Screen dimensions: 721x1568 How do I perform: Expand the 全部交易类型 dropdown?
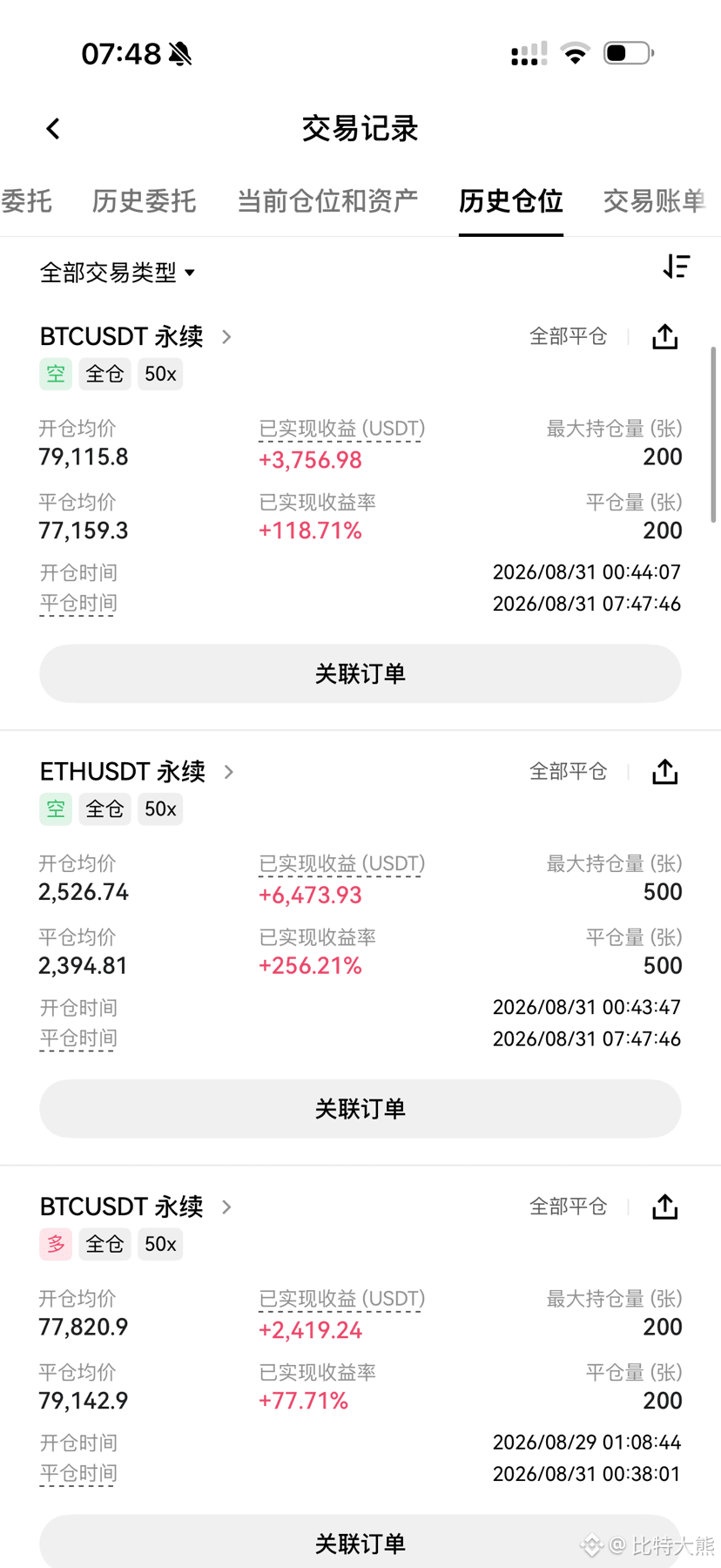coord(118,273)
